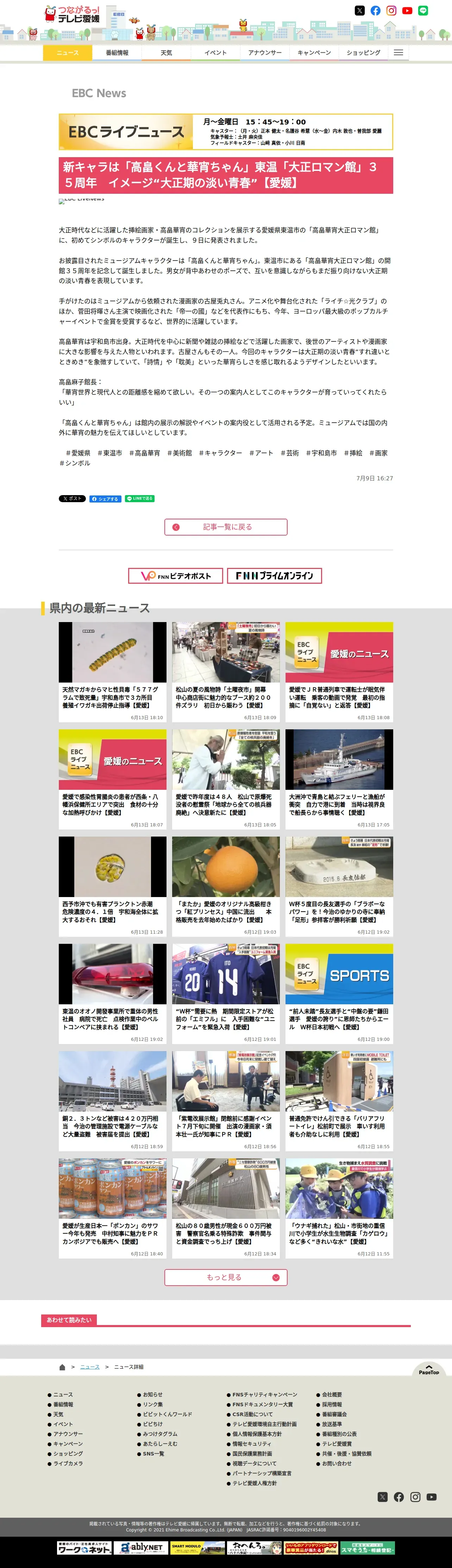The image size is (452, 1568).
Task: Tap the ニュース breadcrumb link
Action: [89, 1367]
